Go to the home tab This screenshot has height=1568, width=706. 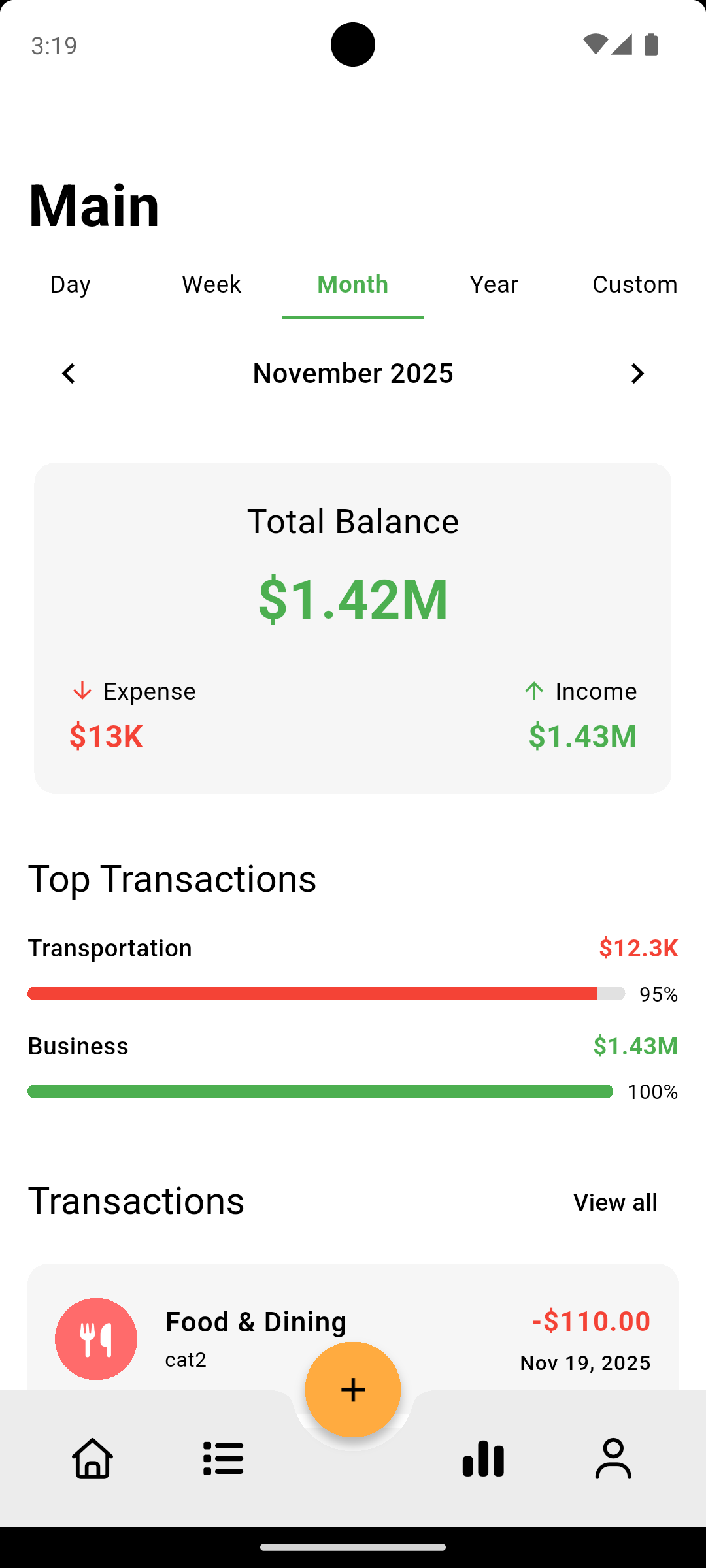[x=93, y=1458]
